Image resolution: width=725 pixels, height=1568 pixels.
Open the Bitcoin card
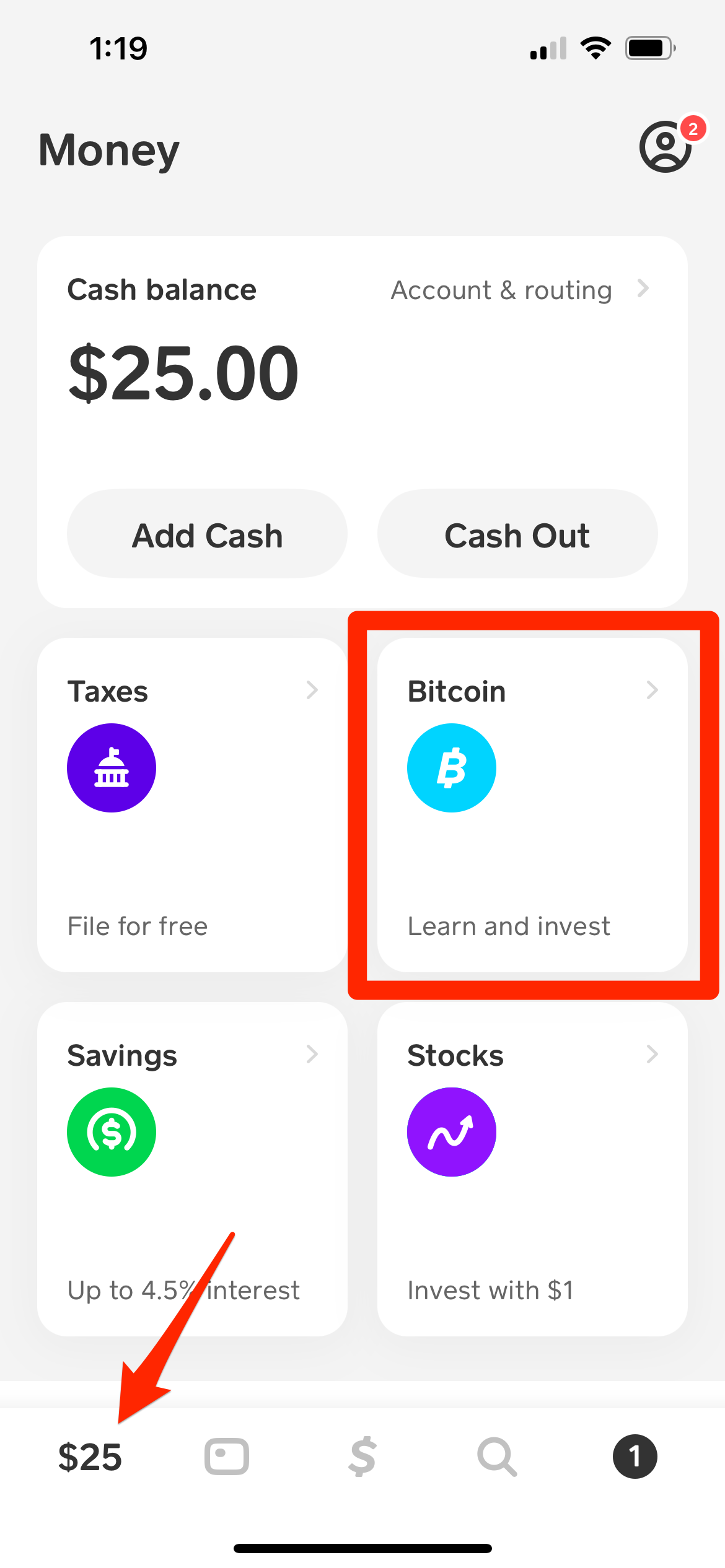click(x=532, y=804)
